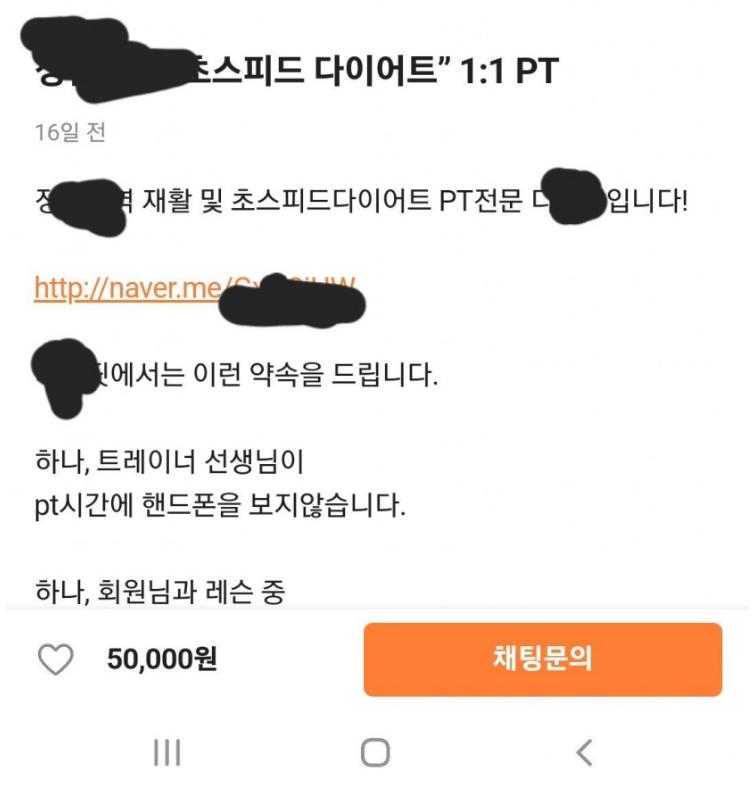
Task: Tap the 채팅문의 chat inquiry button
Action: pos(542,659)
